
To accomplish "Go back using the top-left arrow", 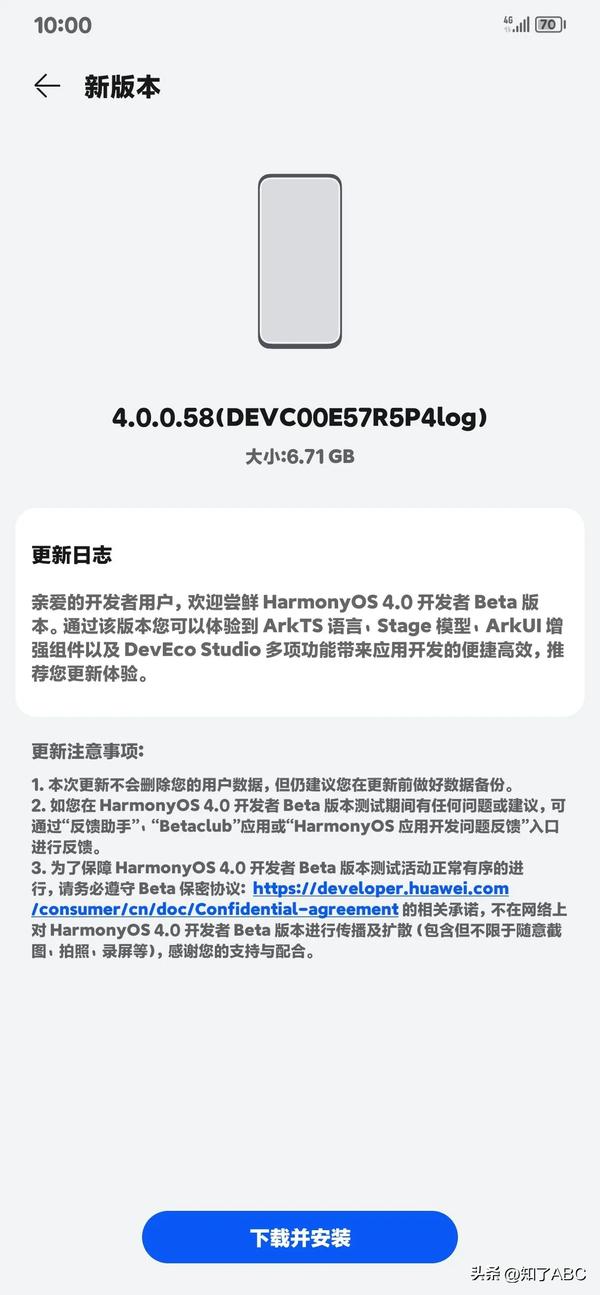I will (x=47, y=87).
